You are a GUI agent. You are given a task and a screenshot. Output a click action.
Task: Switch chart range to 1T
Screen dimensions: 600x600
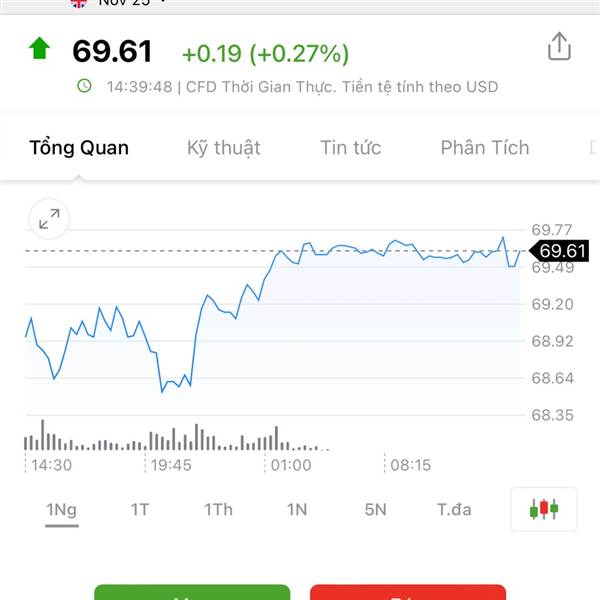(139, 509)
